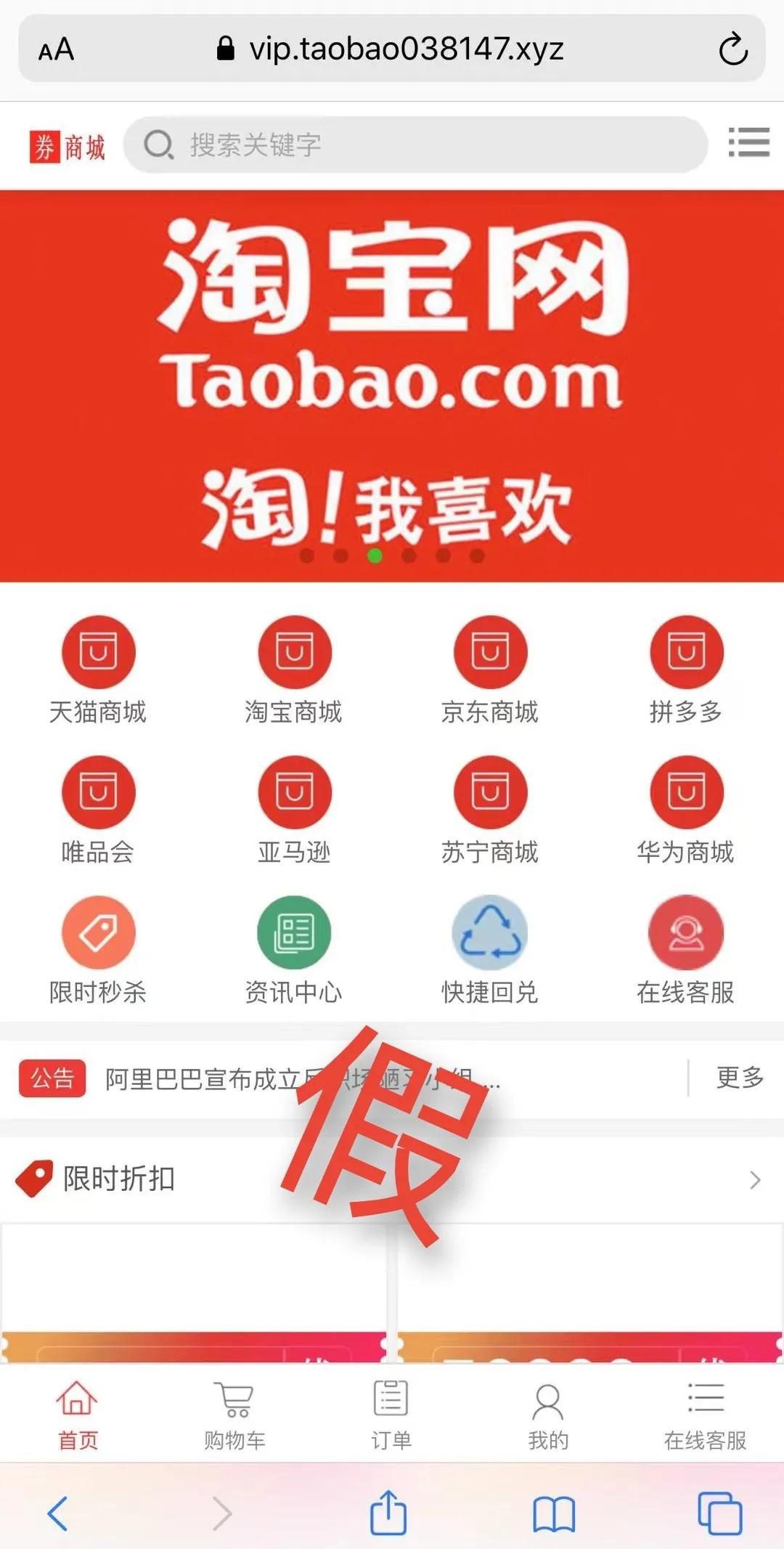The height and width of the screenshot is (1549, 784).
Task: Tap the 搜索关键字 search field
Action: 414,145
